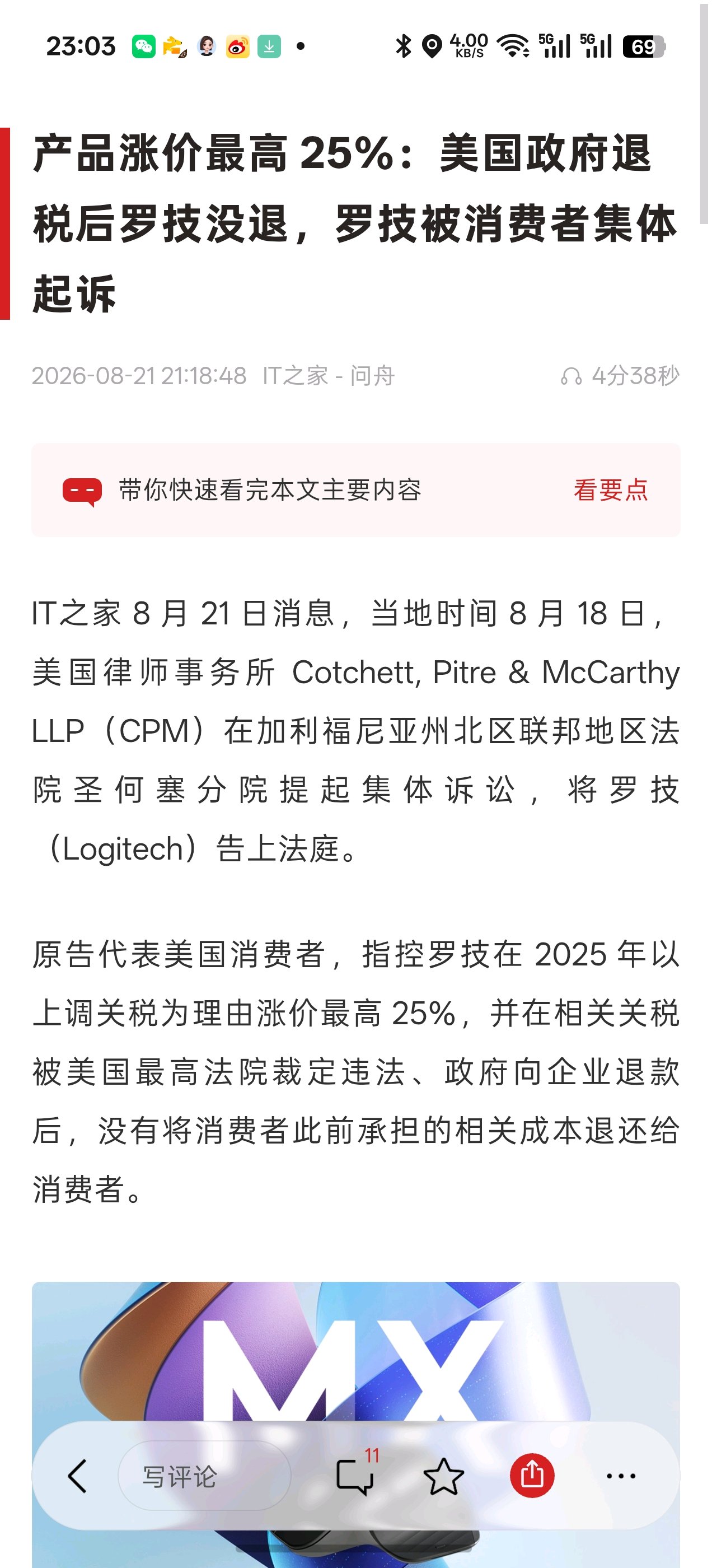Open the three-dot more options menu
The image size is (712, 1568).
pos(621,1476)
